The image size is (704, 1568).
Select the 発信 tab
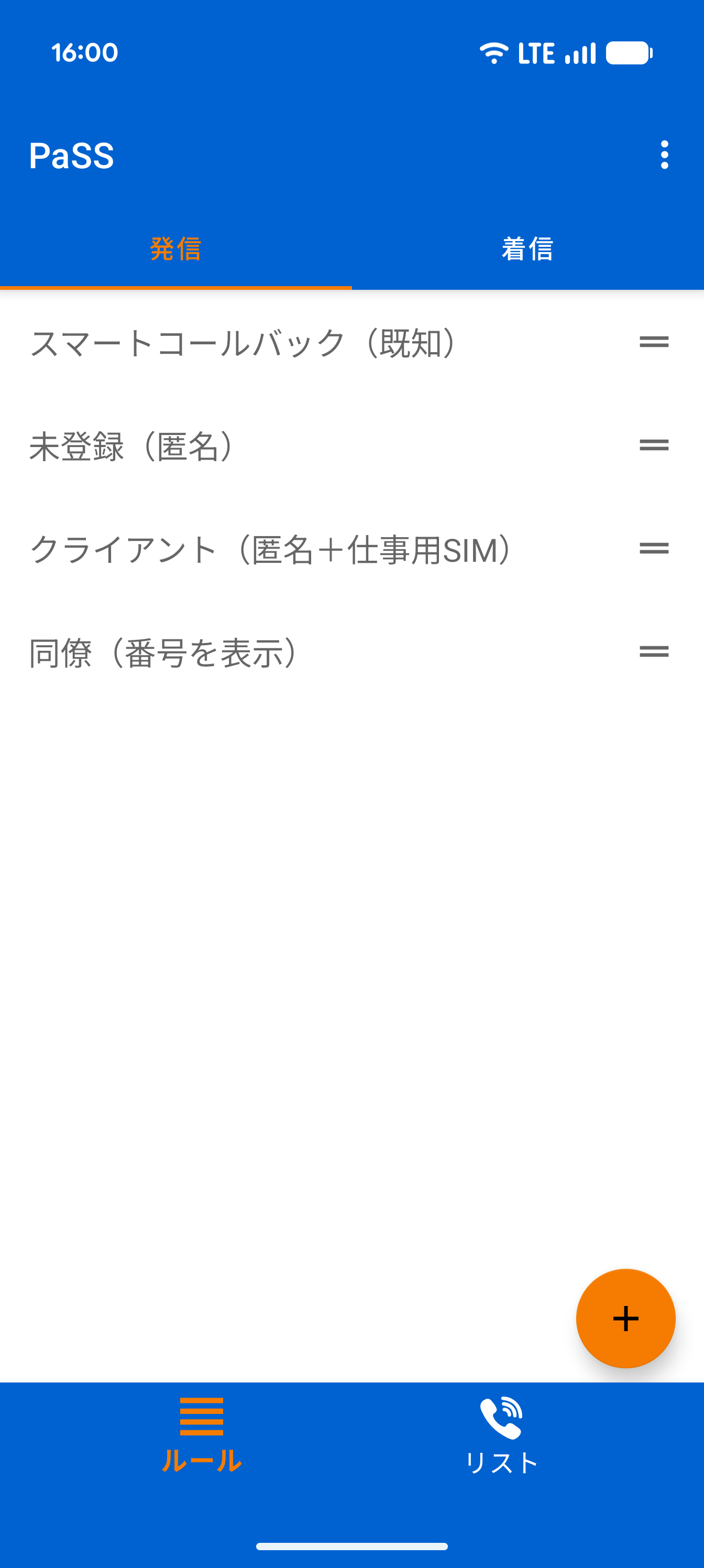(x=176, y=247)
